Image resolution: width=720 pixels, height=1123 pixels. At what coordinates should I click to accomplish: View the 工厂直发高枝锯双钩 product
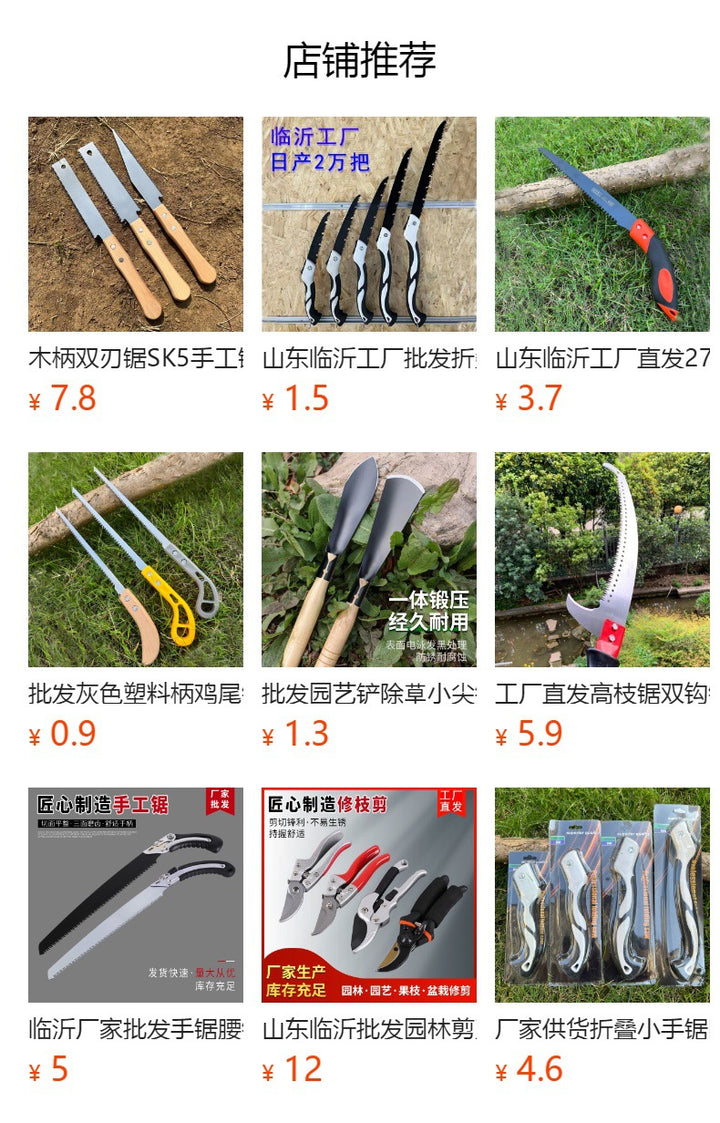[x=602, y=559]
